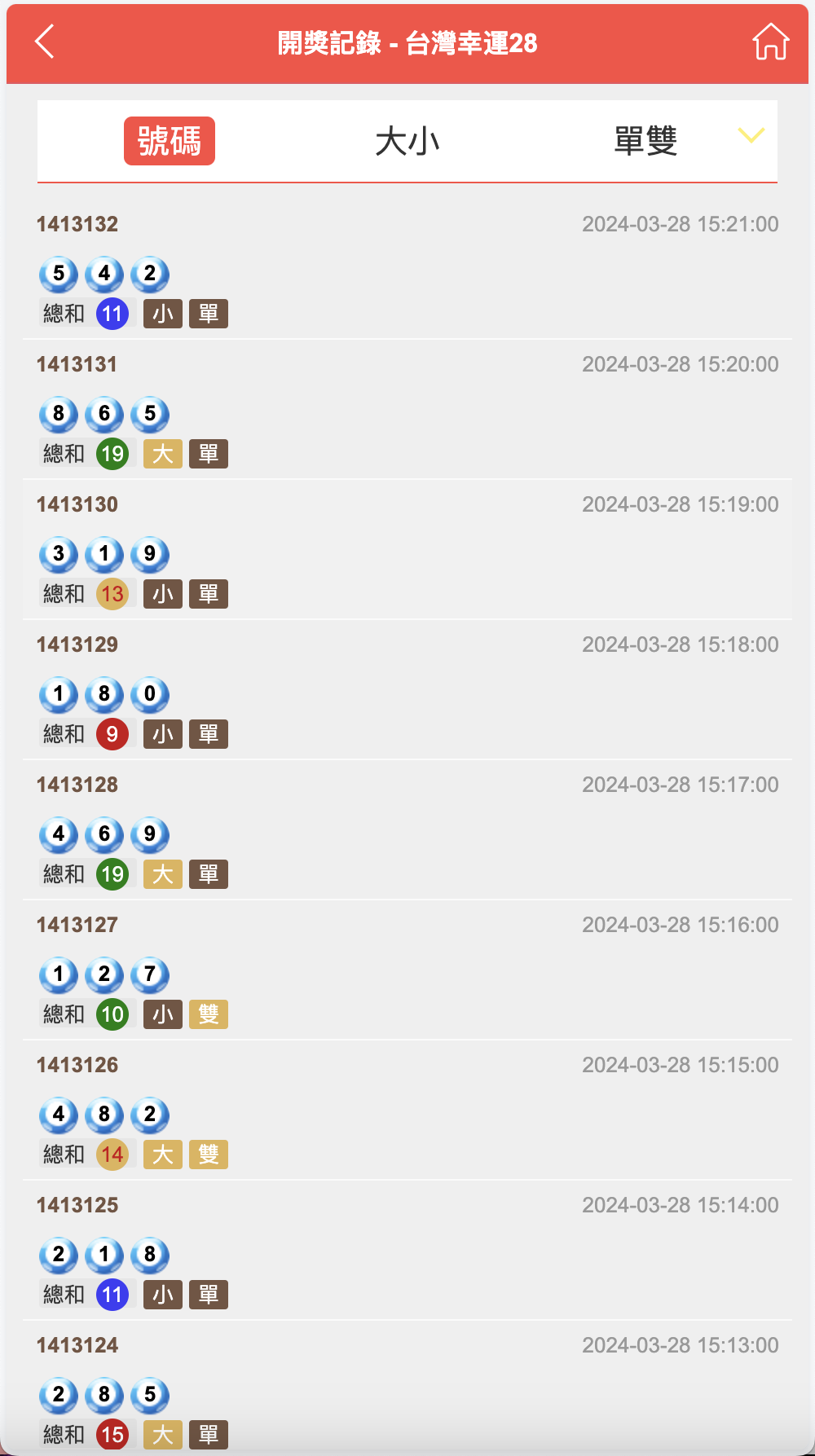
Task: Switch to the 大小 tab
Action: click(x=407, y=141)
